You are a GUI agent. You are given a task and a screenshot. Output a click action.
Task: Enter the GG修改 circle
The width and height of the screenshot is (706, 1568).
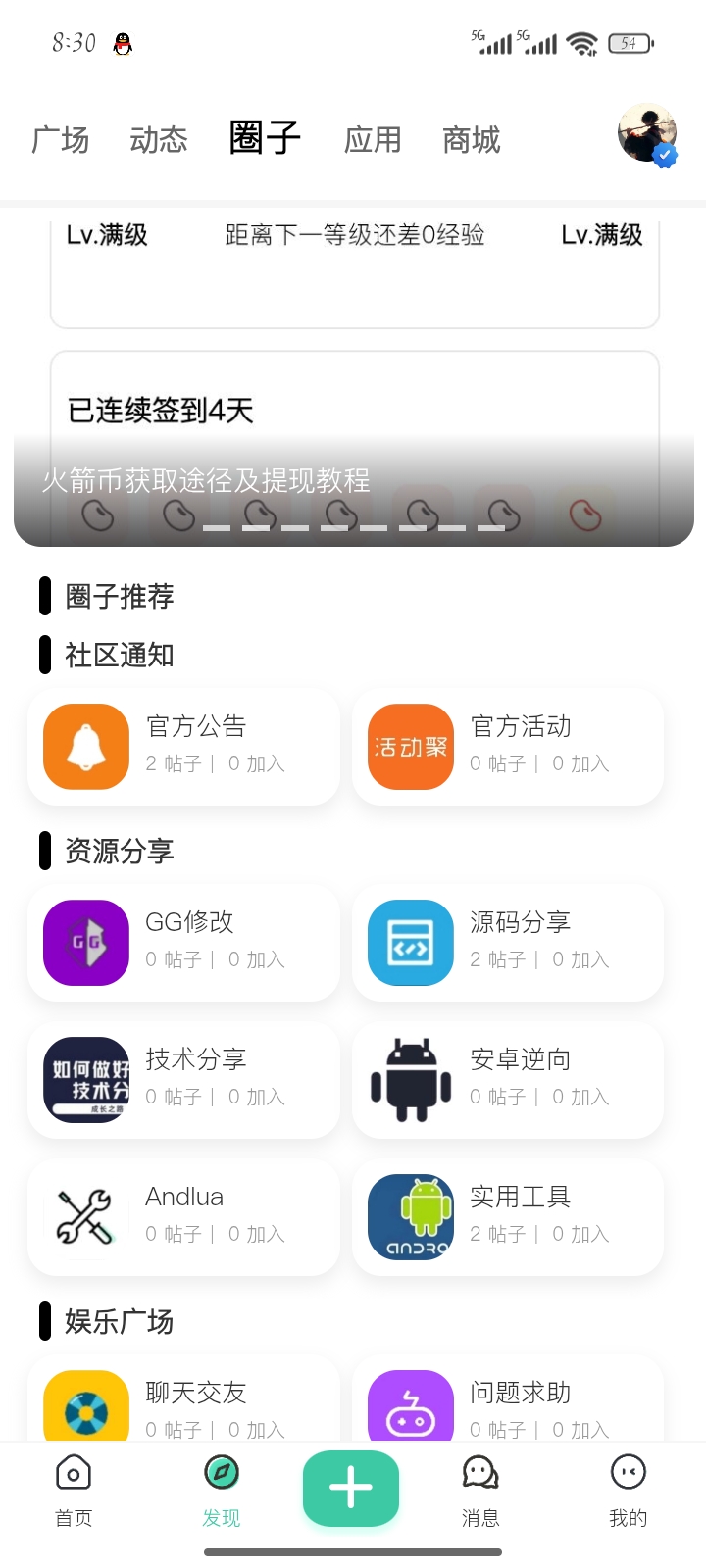coord(184,942)
